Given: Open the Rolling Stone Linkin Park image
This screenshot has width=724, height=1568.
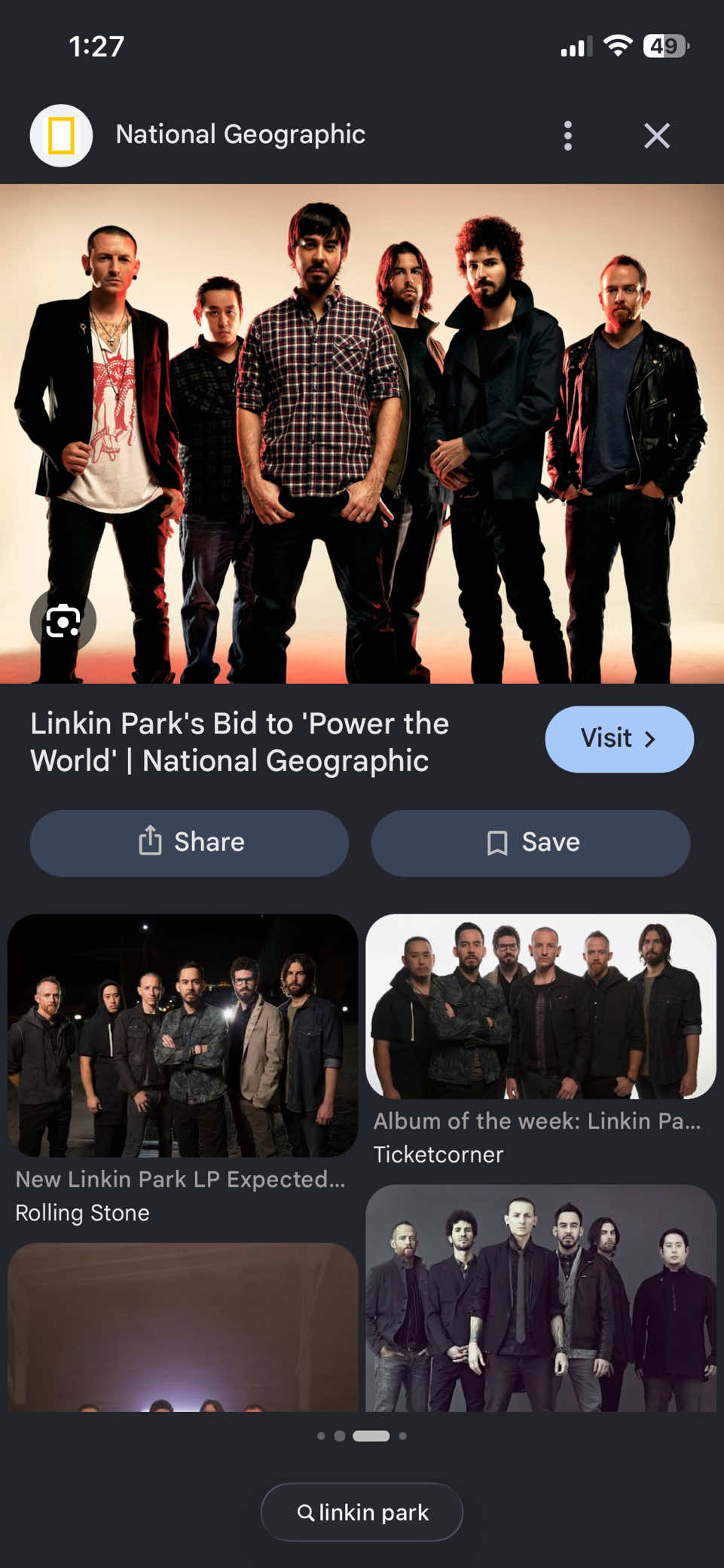Looking at the screenshot, I should [x=183, y=1036].
